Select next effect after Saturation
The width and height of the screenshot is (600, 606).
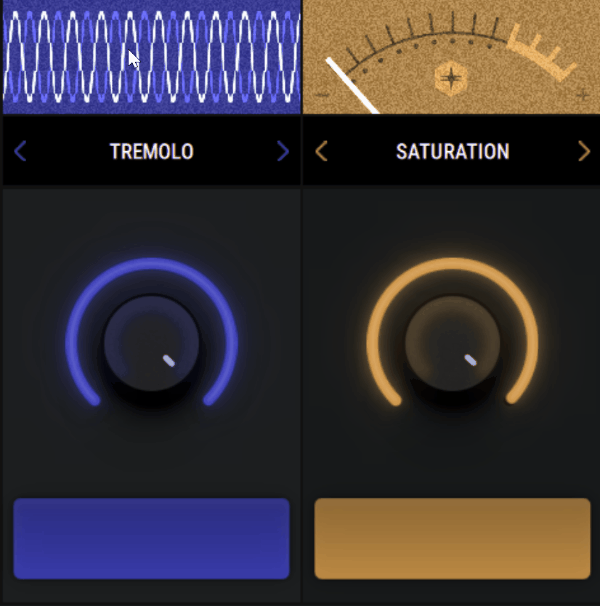[584, 152]
